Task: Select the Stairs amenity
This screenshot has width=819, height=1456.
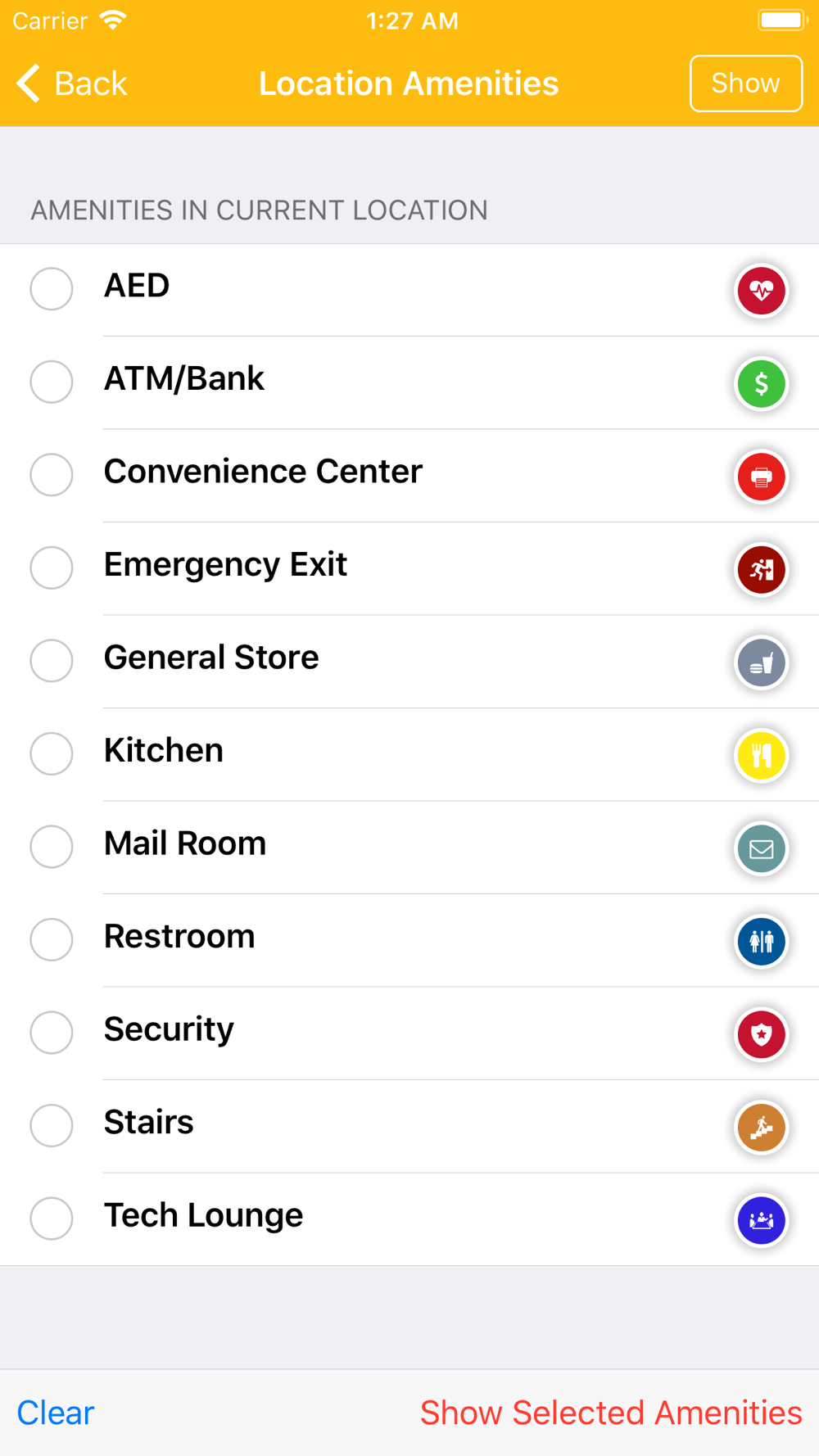Action: pos(409,1126)
